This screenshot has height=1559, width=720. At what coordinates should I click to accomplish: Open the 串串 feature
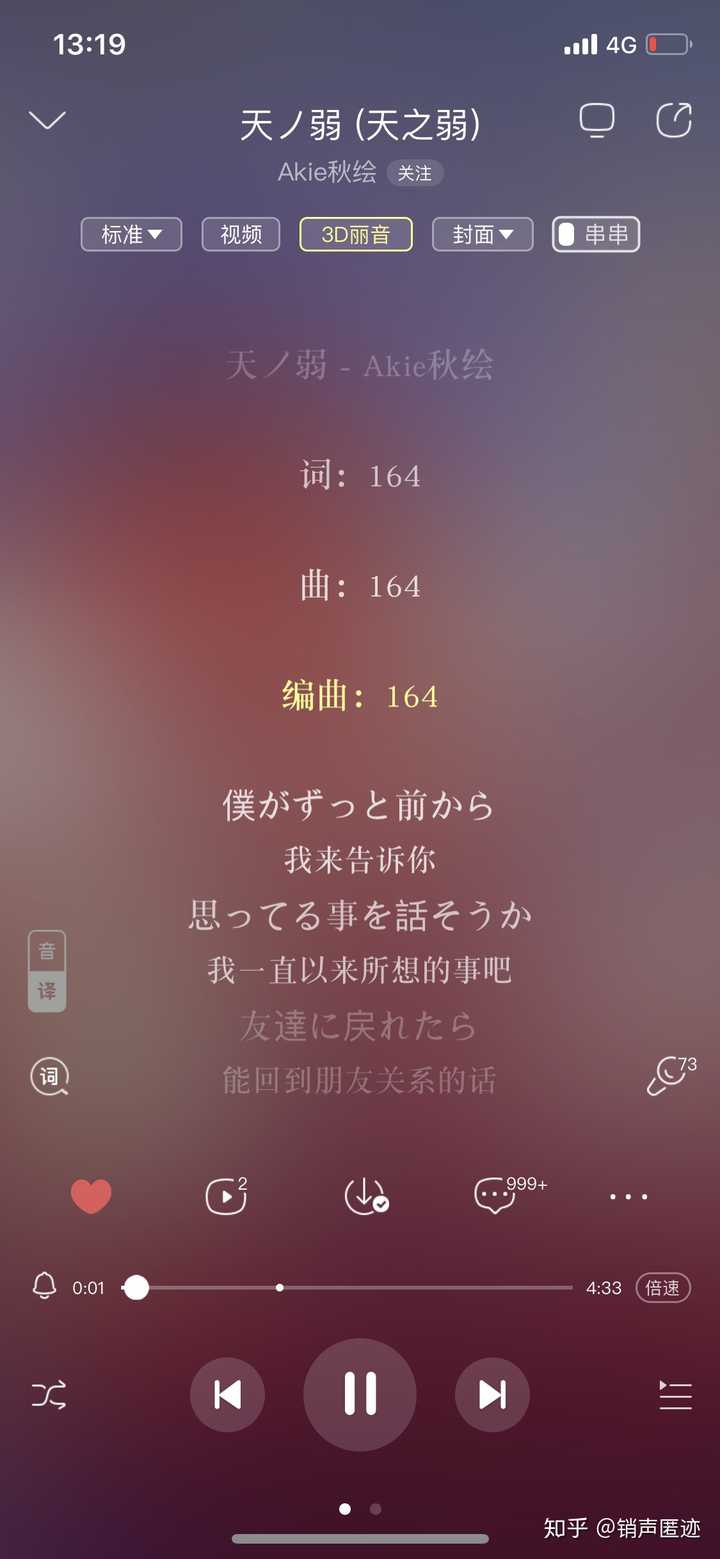pos(596,234)
